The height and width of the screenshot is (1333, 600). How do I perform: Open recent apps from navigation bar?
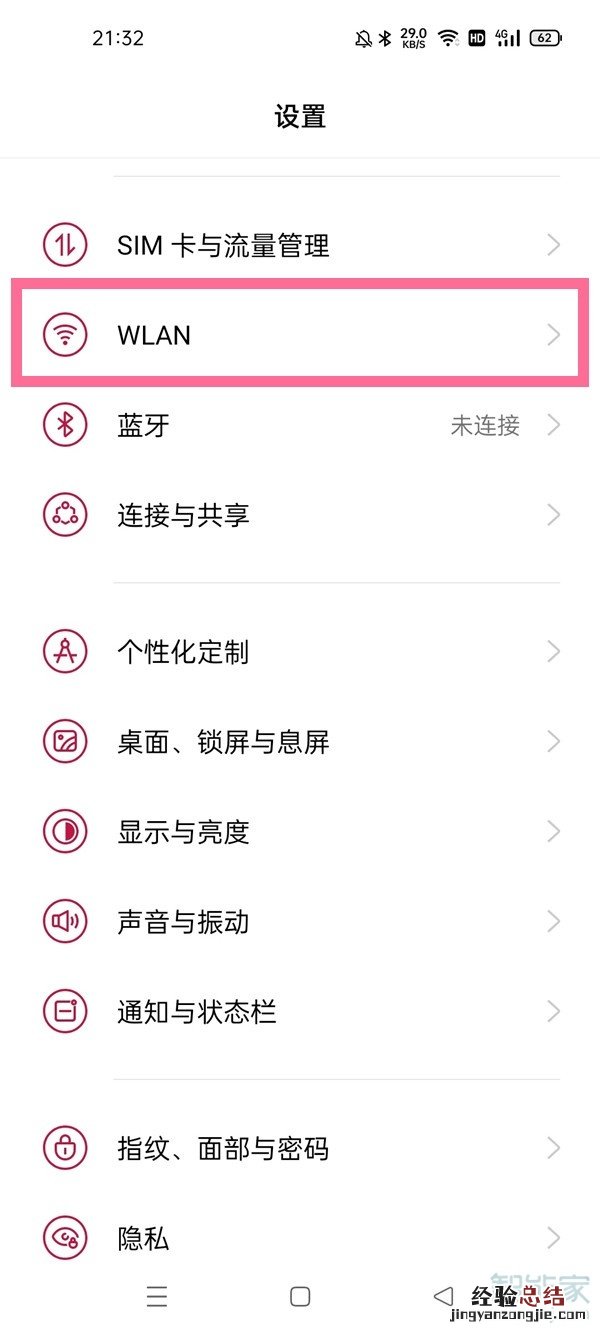(157, 1297)
